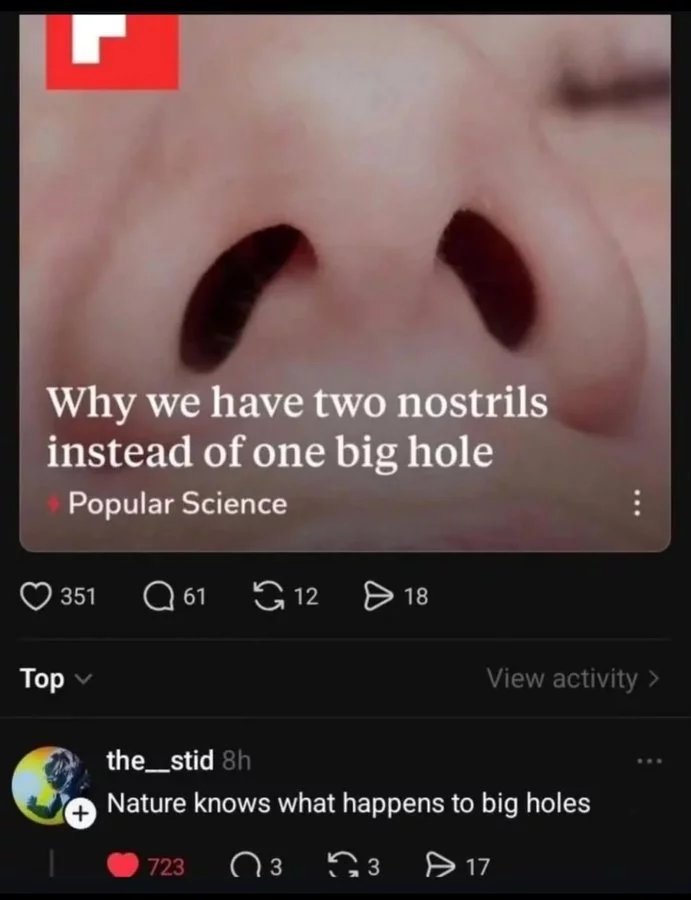Open the post's 61 comments
Viewport: 691px width, 900px height.
point(159,597)
